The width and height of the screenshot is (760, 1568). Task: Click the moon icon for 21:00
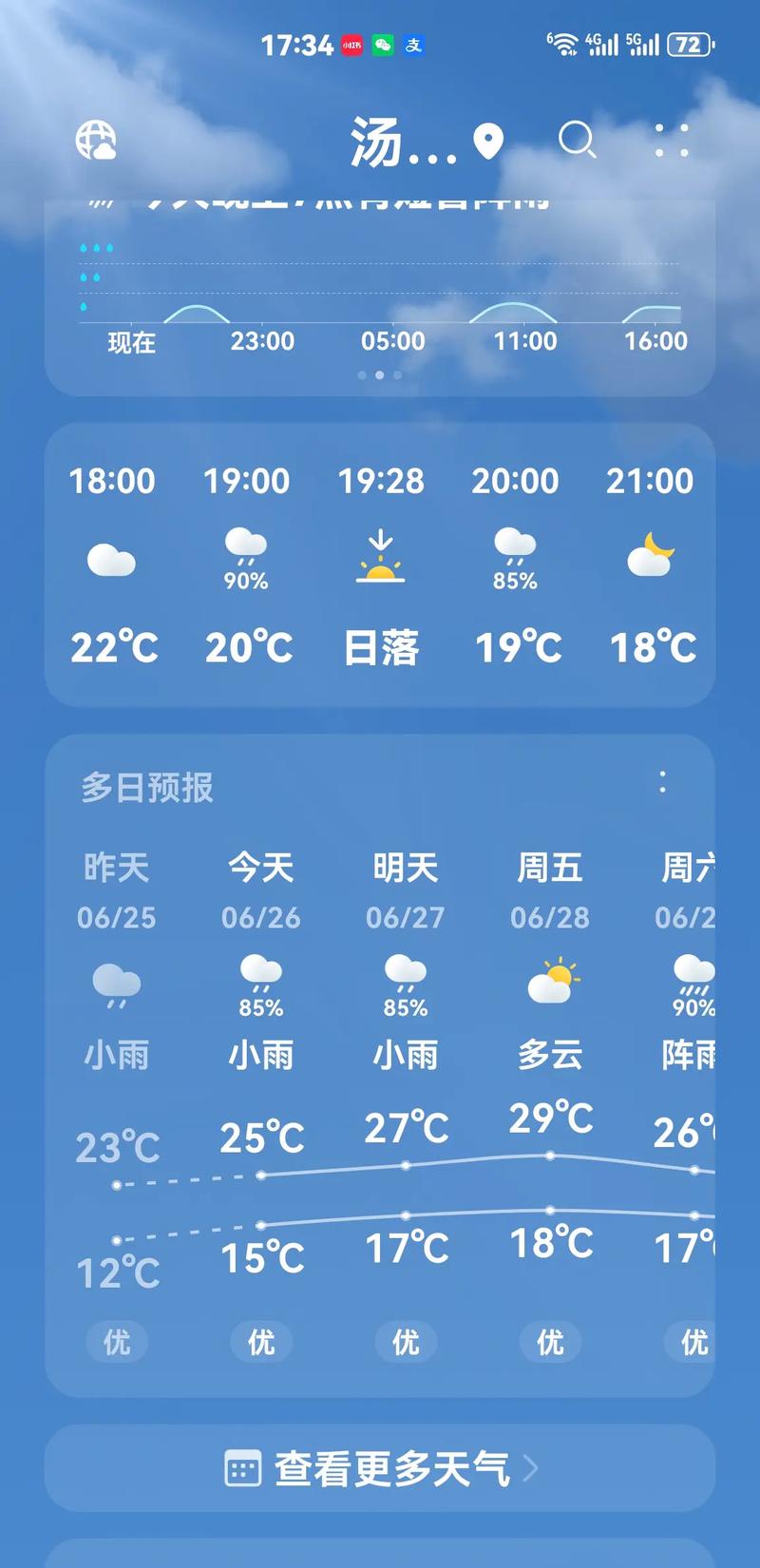pos(650,556)
